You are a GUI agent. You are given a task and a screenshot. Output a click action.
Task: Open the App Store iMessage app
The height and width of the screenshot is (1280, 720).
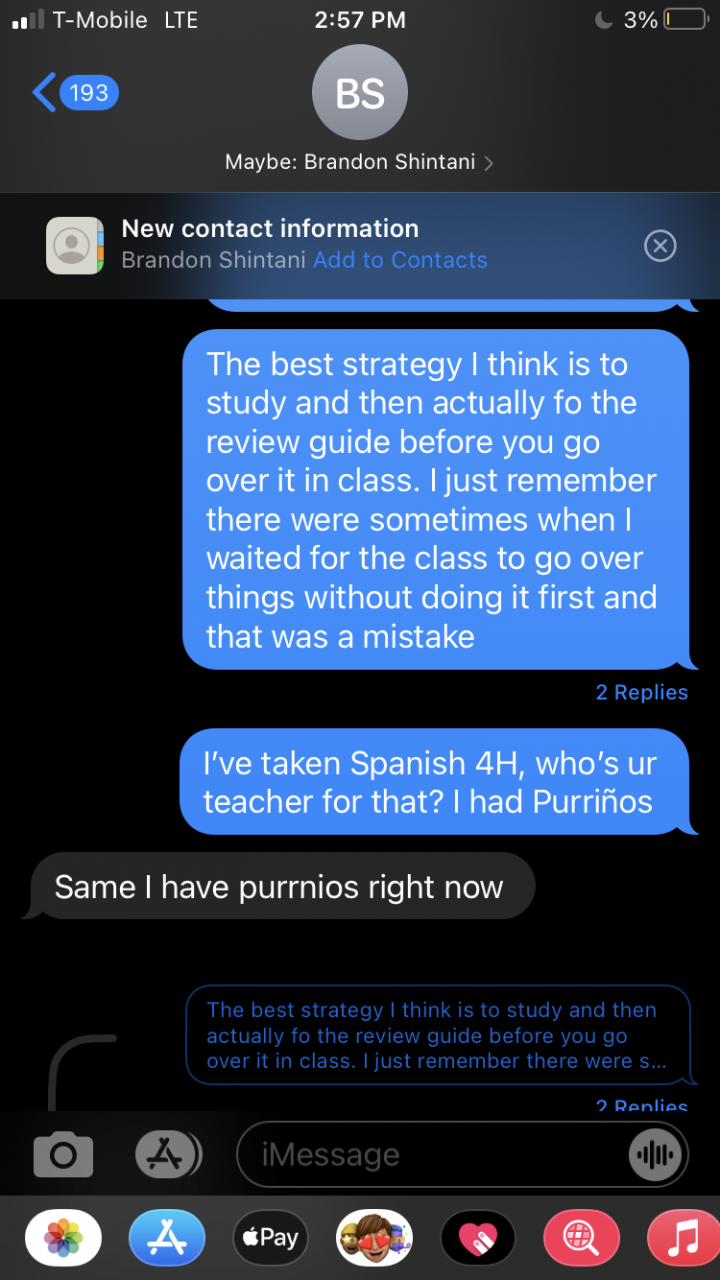point(167,1238)
